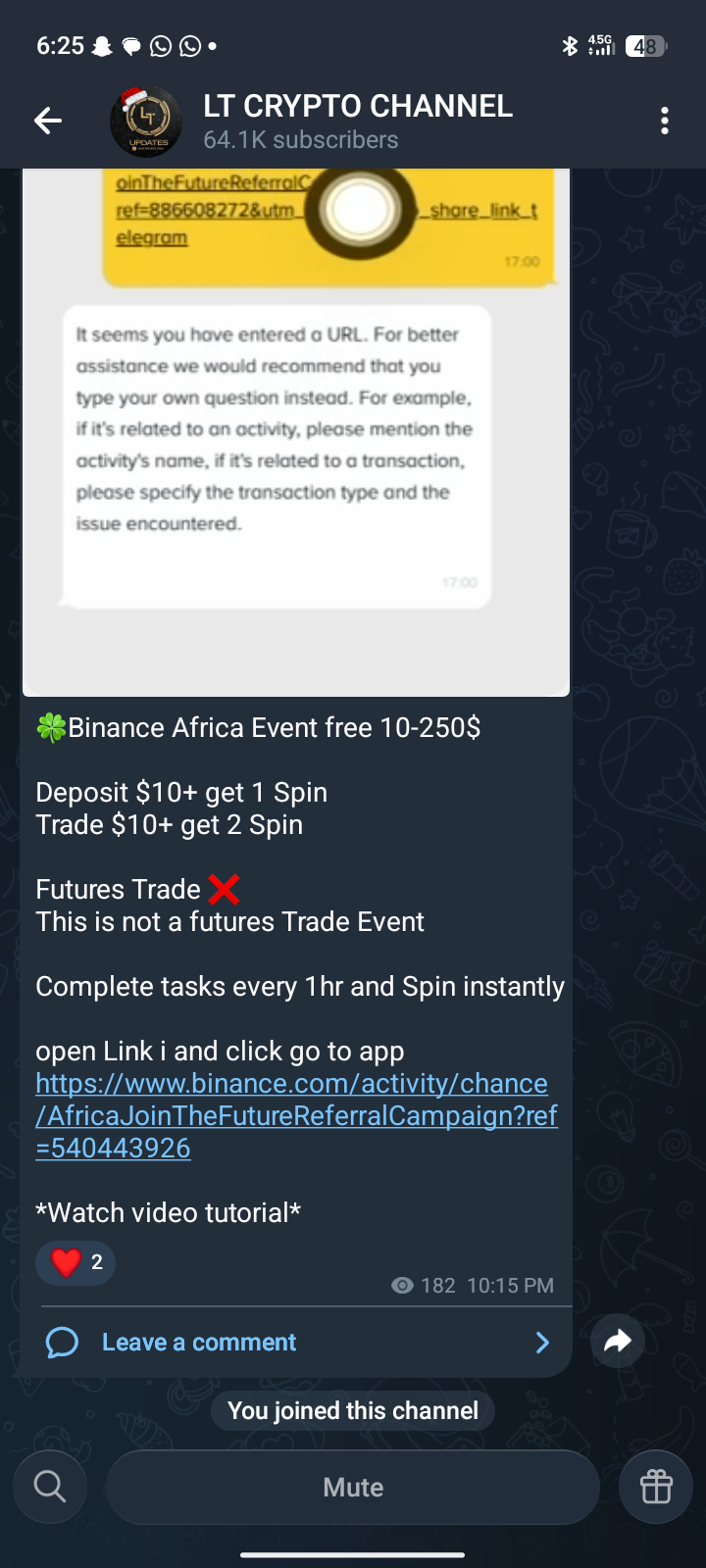Open the Binance Africa referral campaign link

coord(294,1115)
